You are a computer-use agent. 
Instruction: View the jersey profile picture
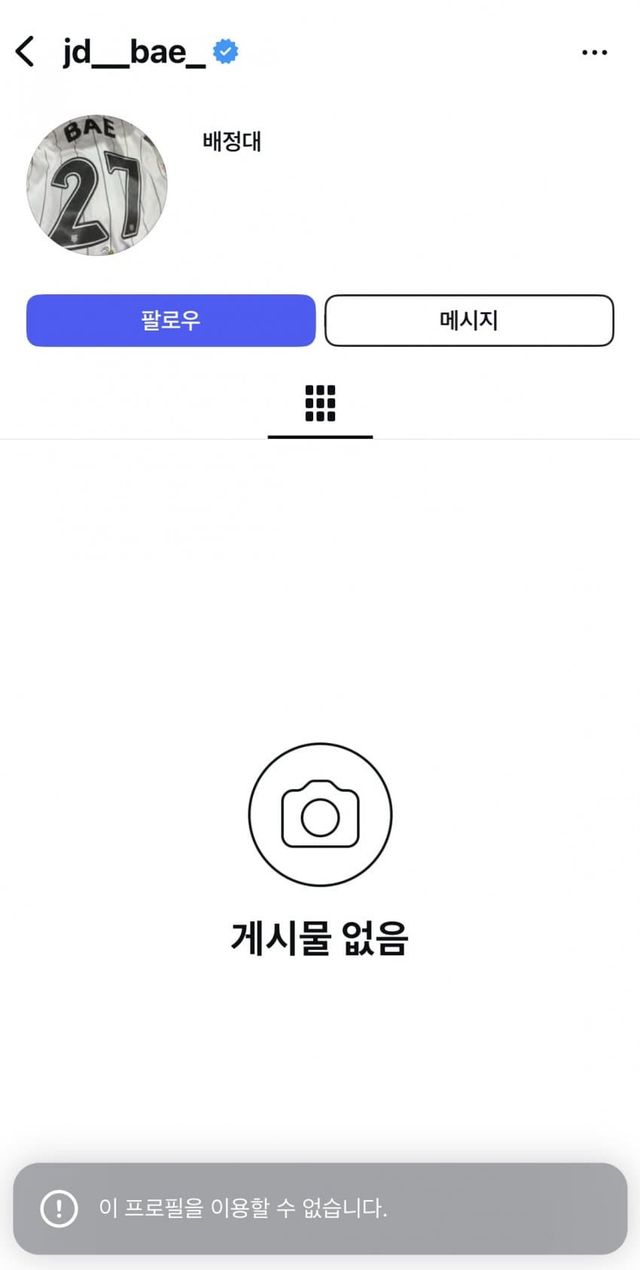coord(97,184)
